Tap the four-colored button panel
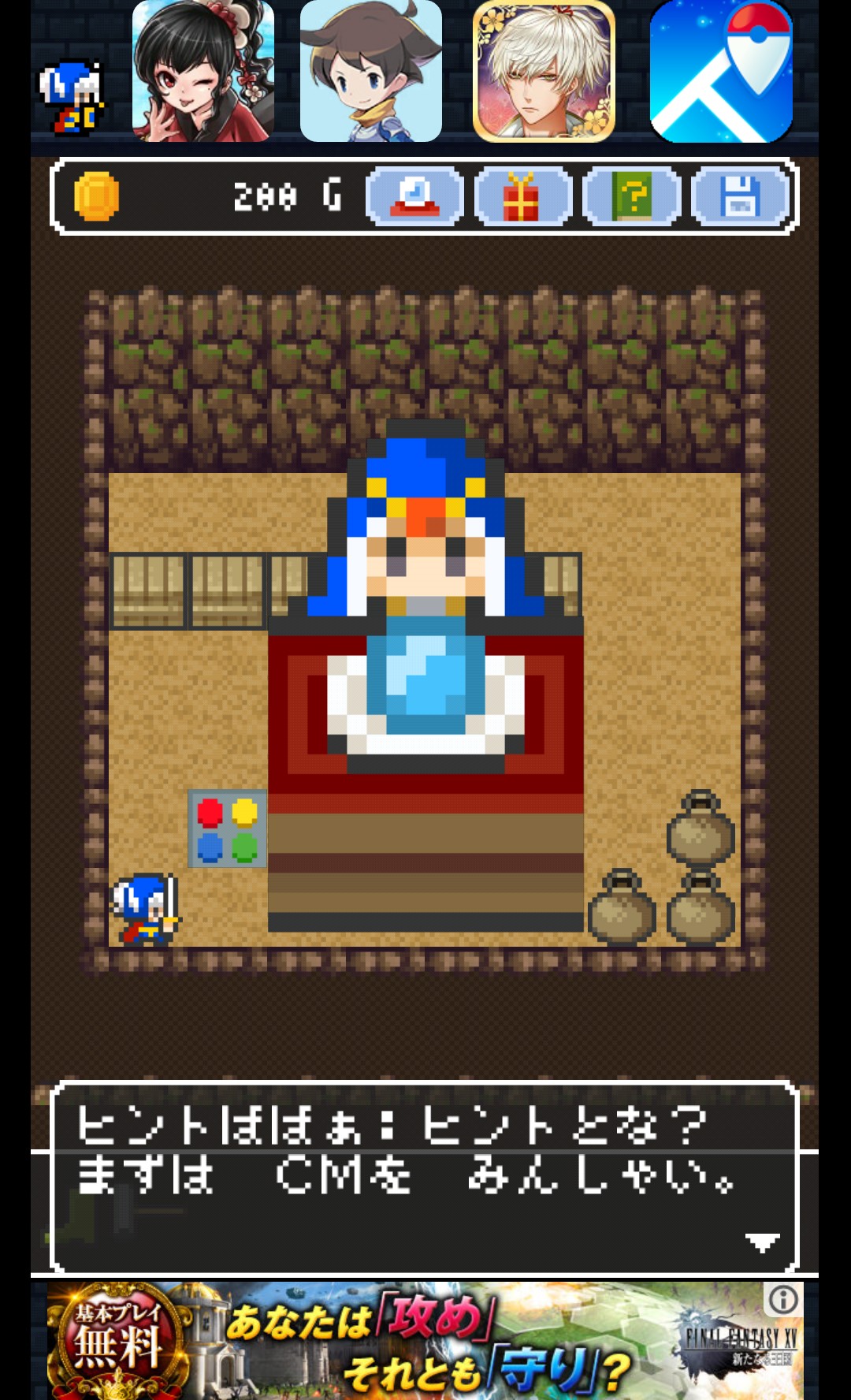 point(227,828)
